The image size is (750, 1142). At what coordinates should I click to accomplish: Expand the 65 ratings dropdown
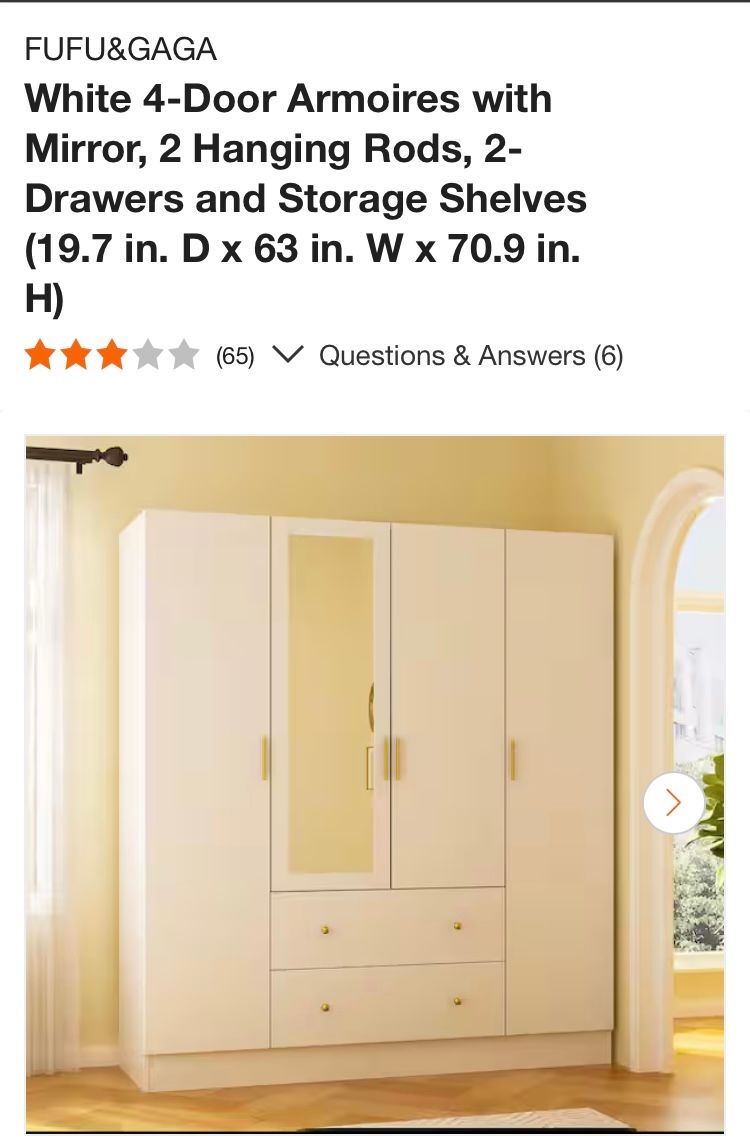point(287,355)
